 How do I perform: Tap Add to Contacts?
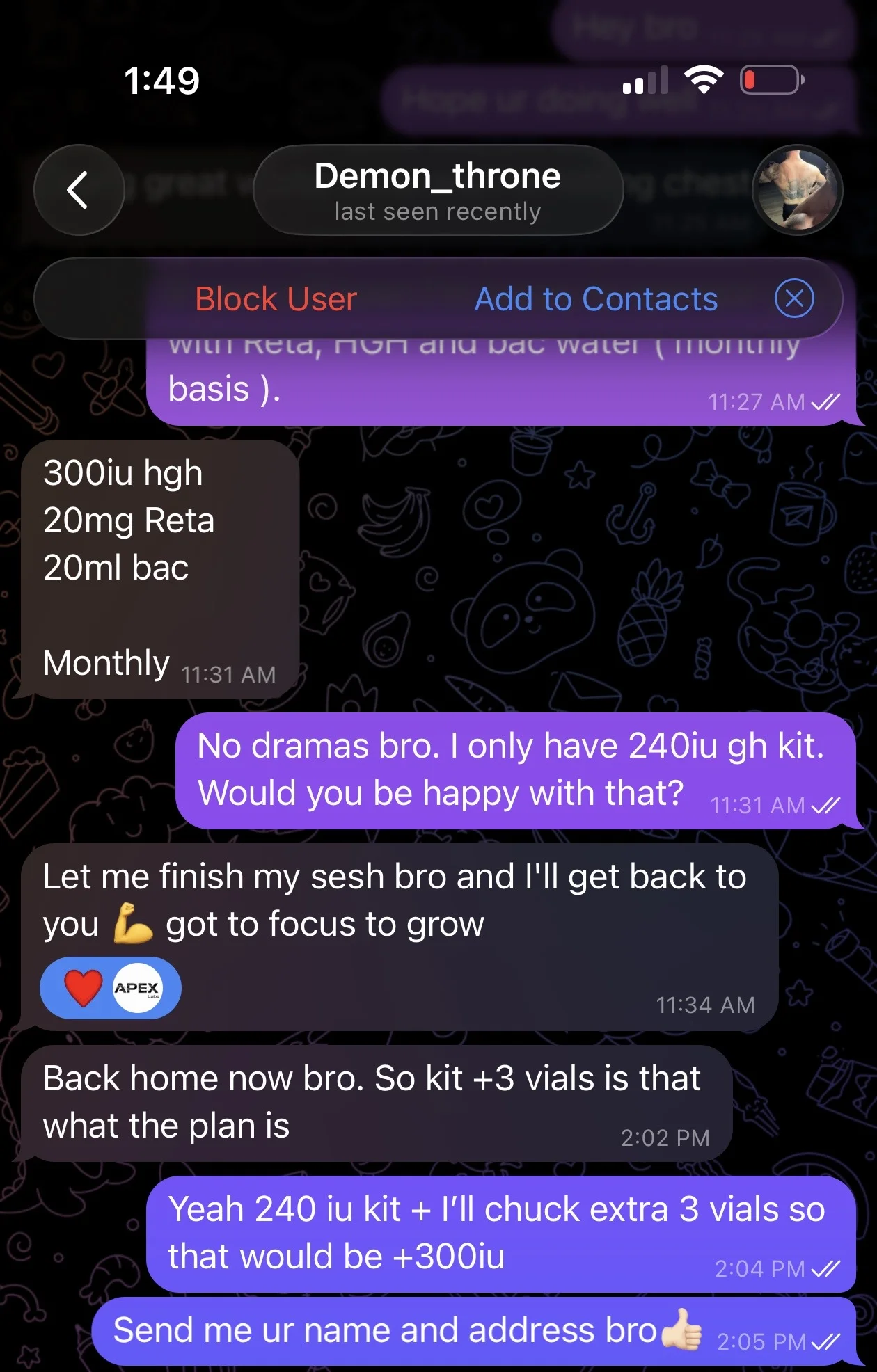pyautogui.click(x=596, y=299)
